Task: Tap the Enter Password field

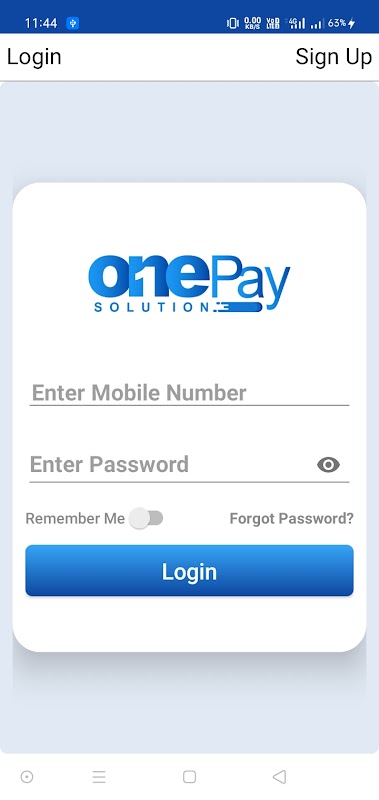Action: [x=171, y=465]
